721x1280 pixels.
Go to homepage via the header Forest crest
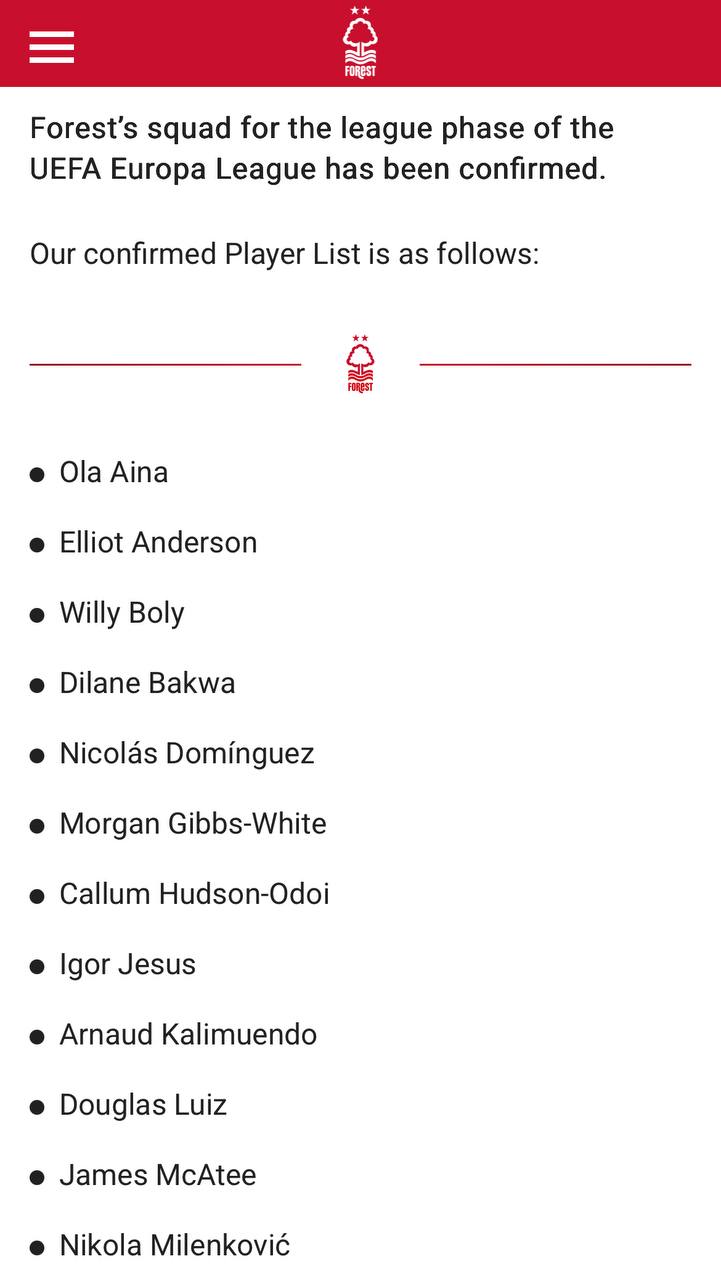point(360,43)
